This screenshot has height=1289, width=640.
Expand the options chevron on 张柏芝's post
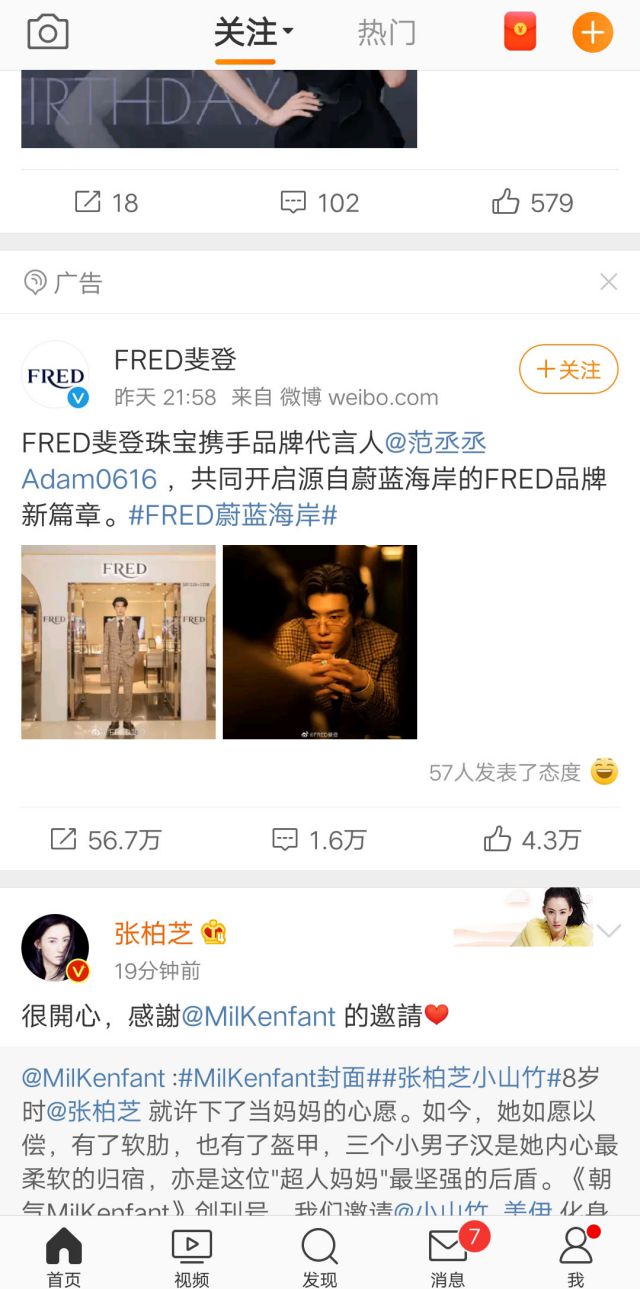coord(608,932)
